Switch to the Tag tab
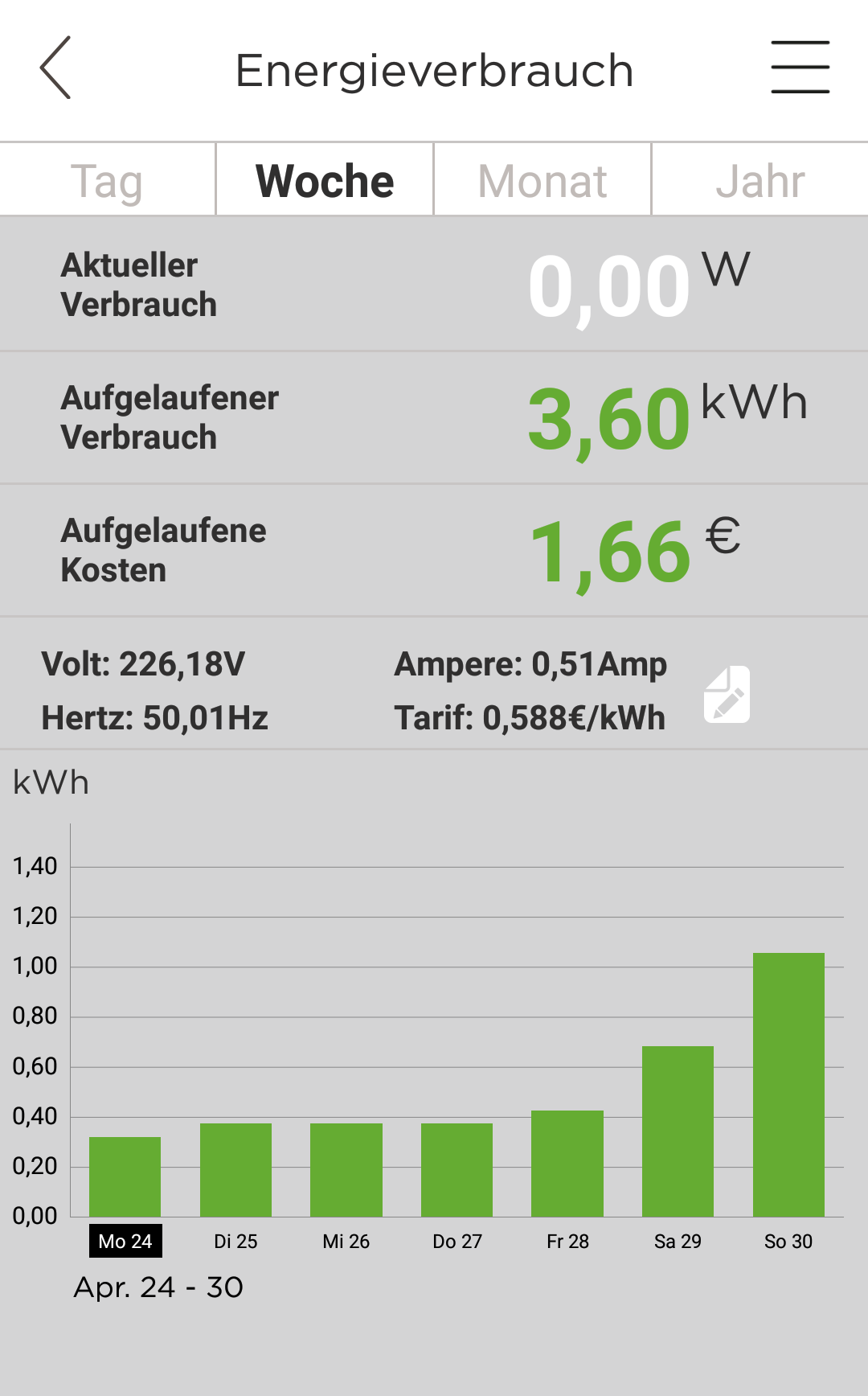This screenshot has height=1396, width=868. click(x=108, y=180)
